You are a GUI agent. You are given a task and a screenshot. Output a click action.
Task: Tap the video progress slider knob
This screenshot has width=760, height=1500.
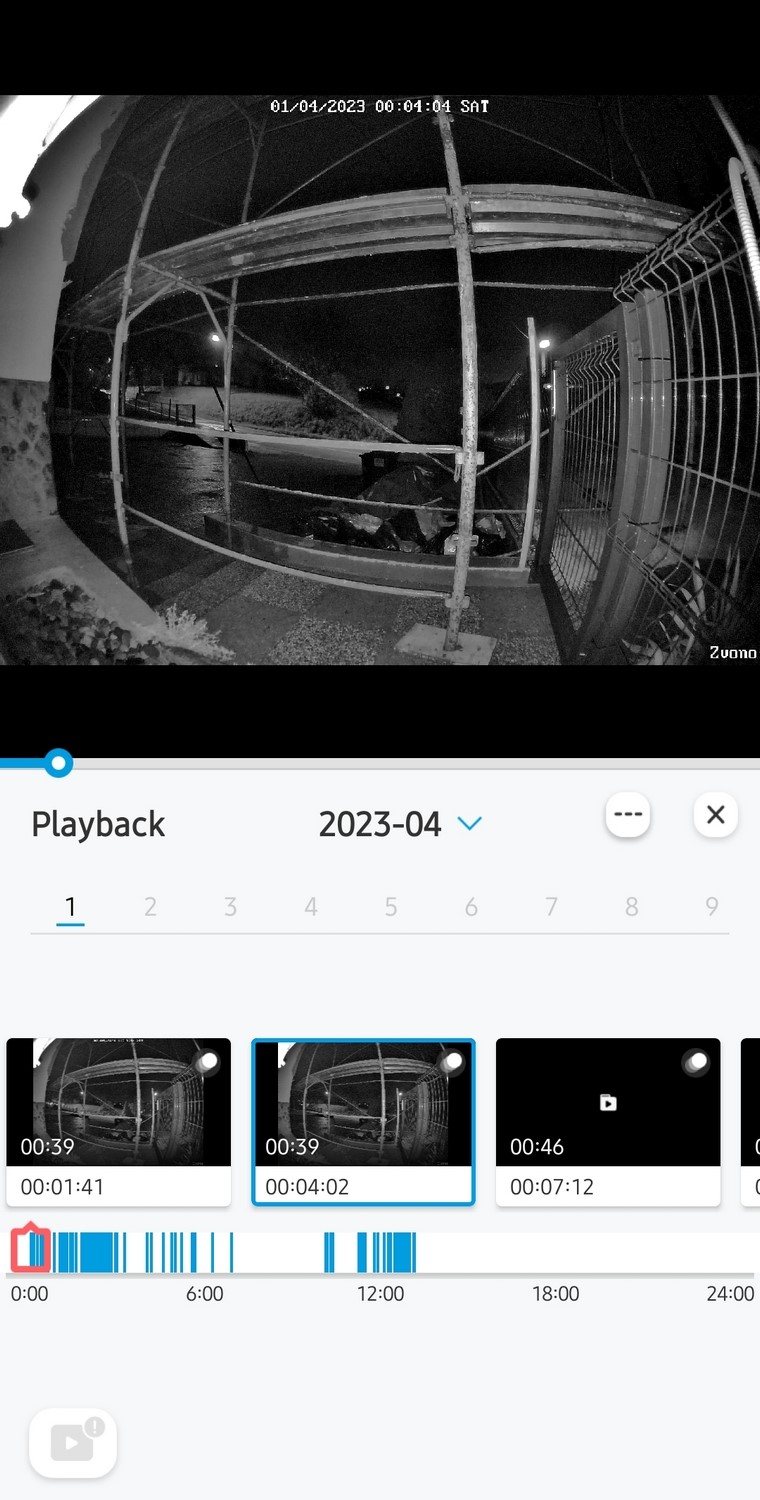(59, 764)
